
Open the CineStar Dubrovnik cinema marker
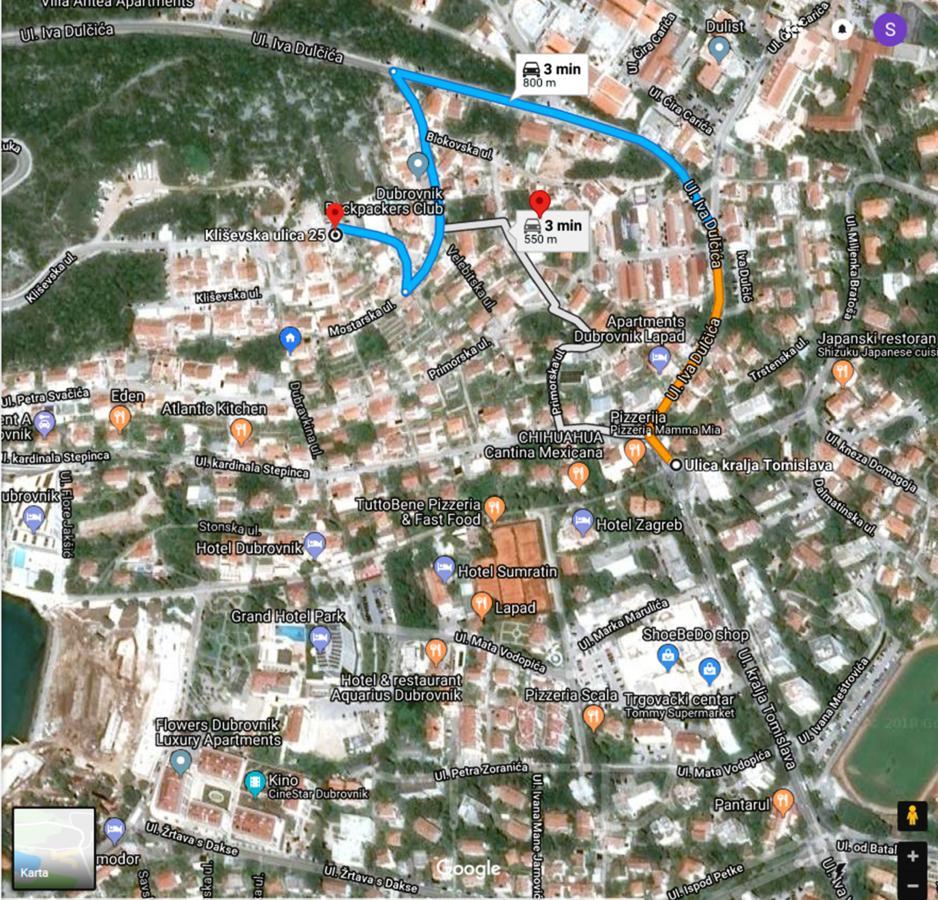coord(255,784)
